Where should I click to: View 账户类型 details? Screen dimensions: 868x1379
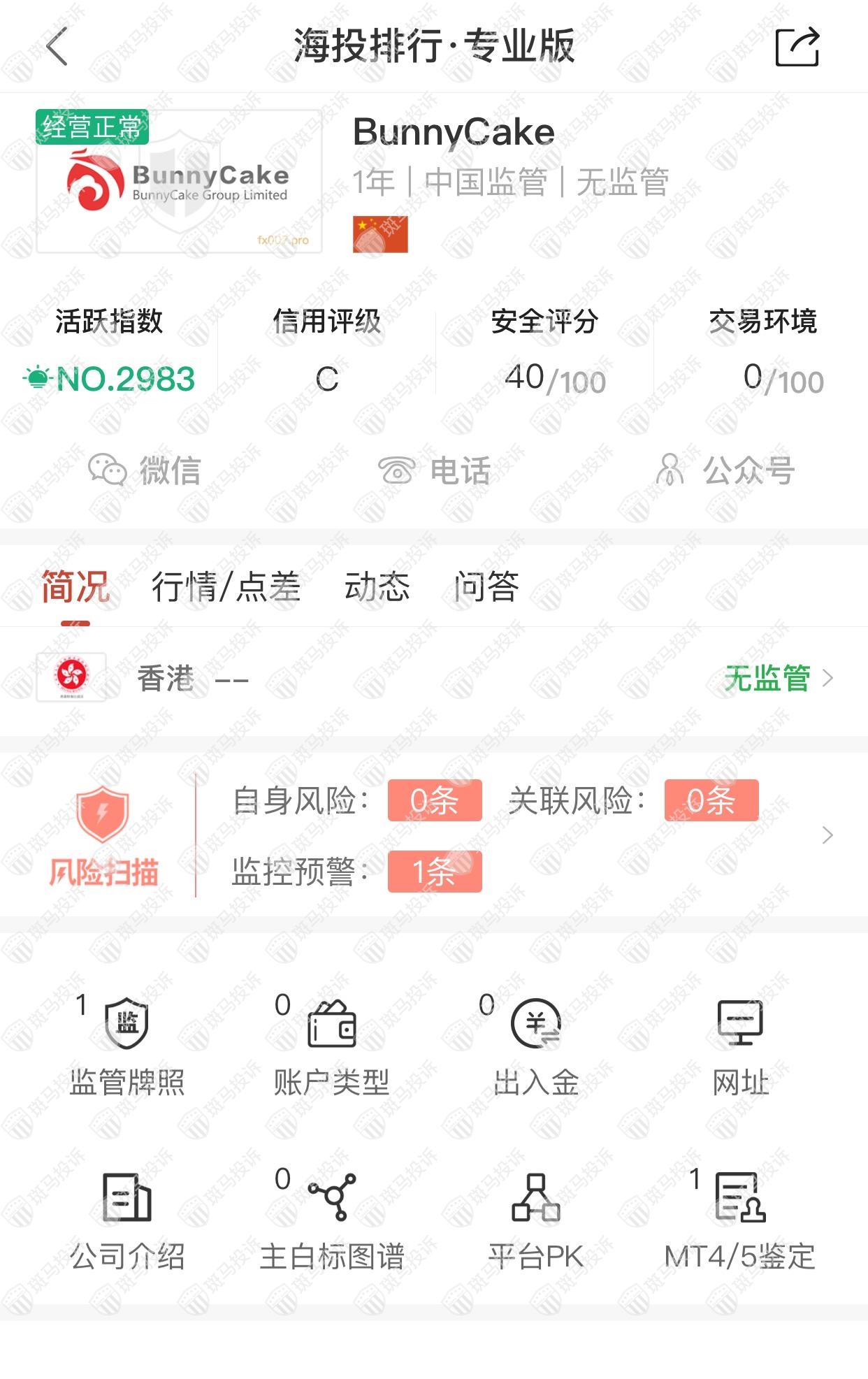tap(331, 1045)
